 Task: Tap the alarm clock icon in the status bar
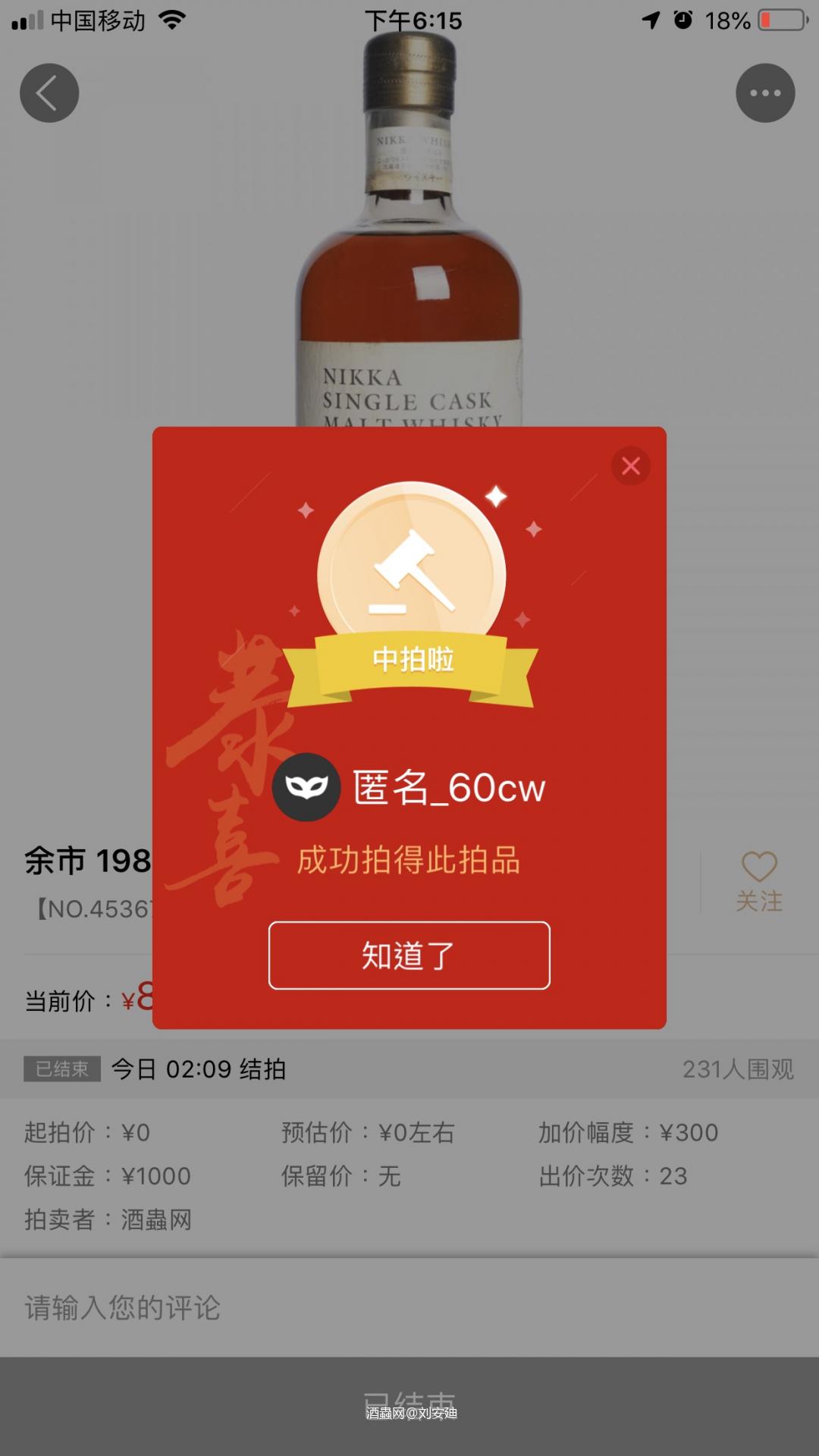[x=682, y=21]
